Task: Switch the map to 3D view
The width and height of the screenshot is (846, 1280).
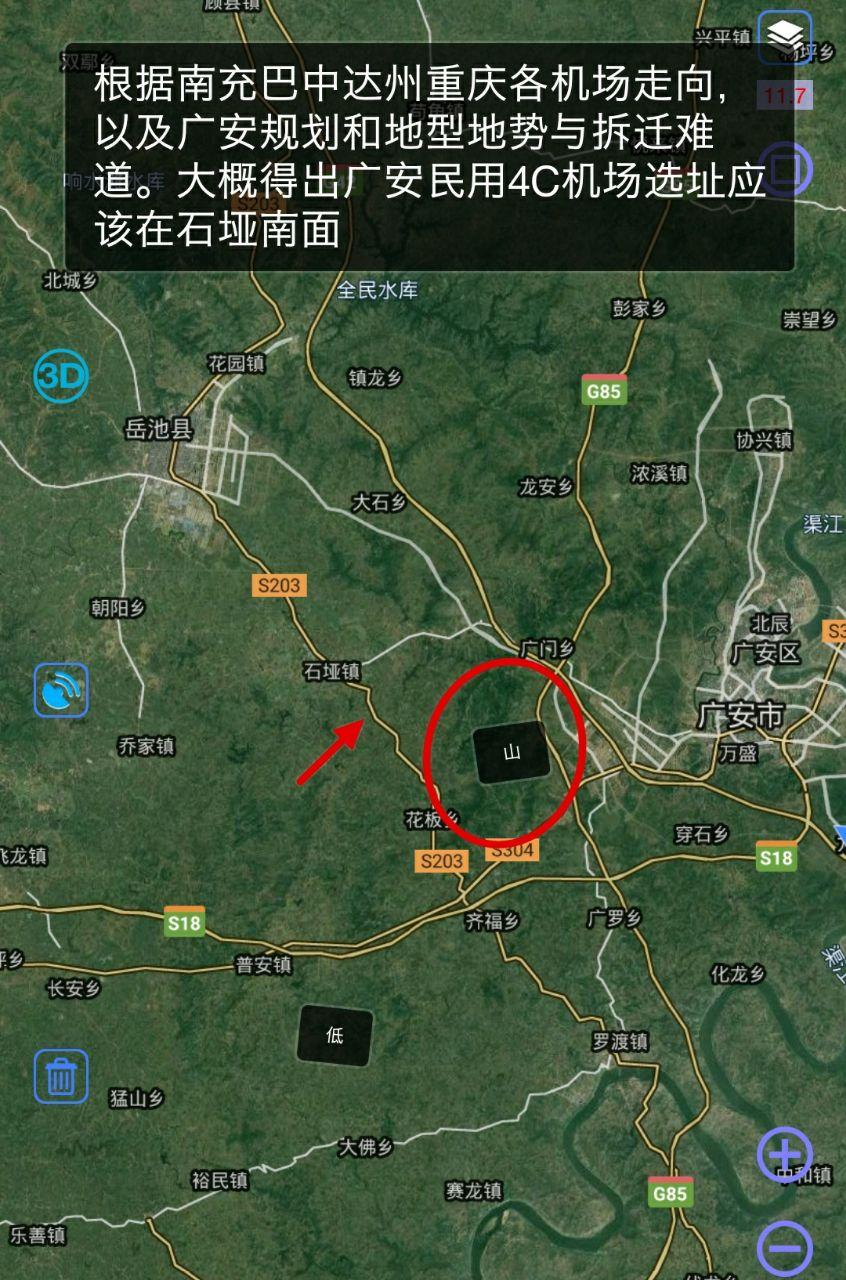Action: click(x=61, y=376)
